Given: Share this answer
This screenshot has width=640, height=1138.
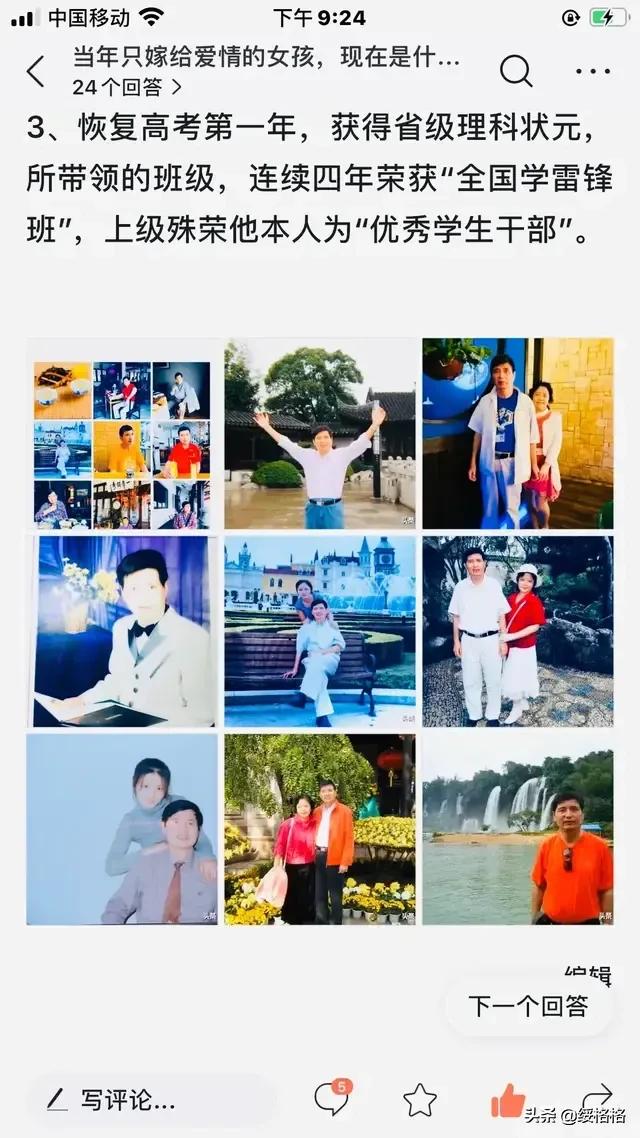Looking at the screenshot, I should [597, 1096].
